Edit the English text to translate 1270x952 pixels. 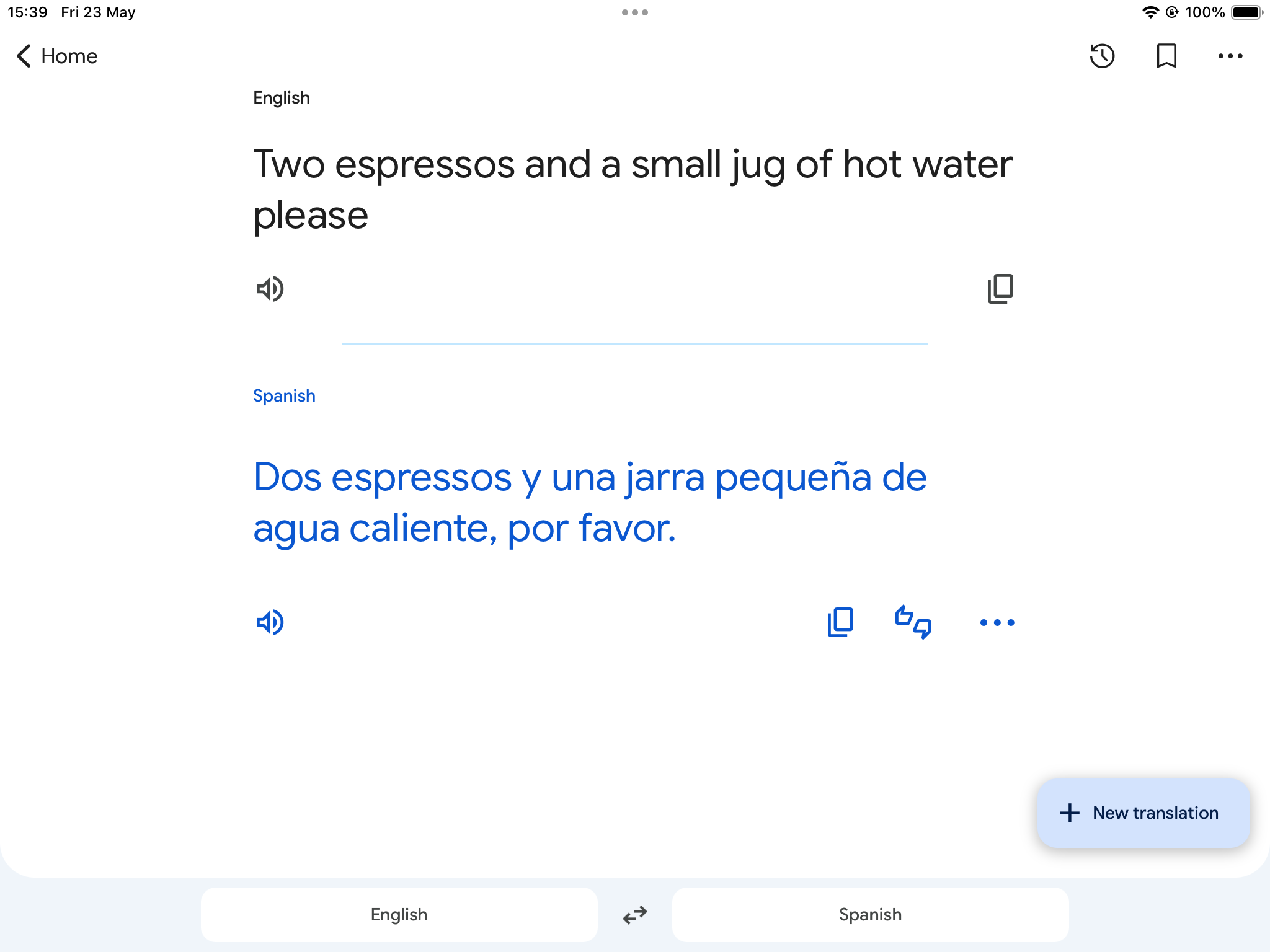tap(633, 189)
